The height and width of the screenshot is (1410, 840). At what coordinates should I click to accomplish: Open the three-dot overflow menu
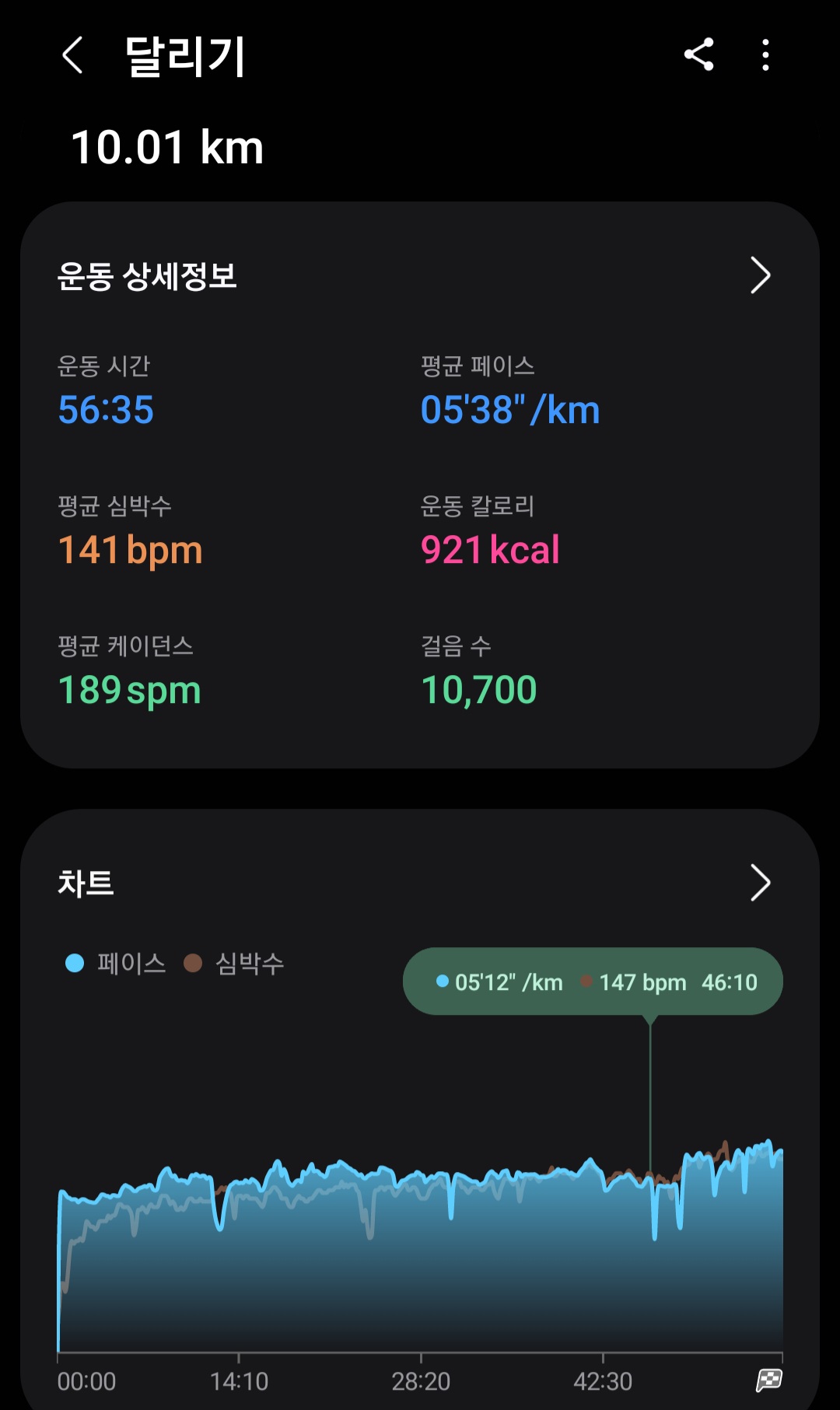click(x=766, y=55)
